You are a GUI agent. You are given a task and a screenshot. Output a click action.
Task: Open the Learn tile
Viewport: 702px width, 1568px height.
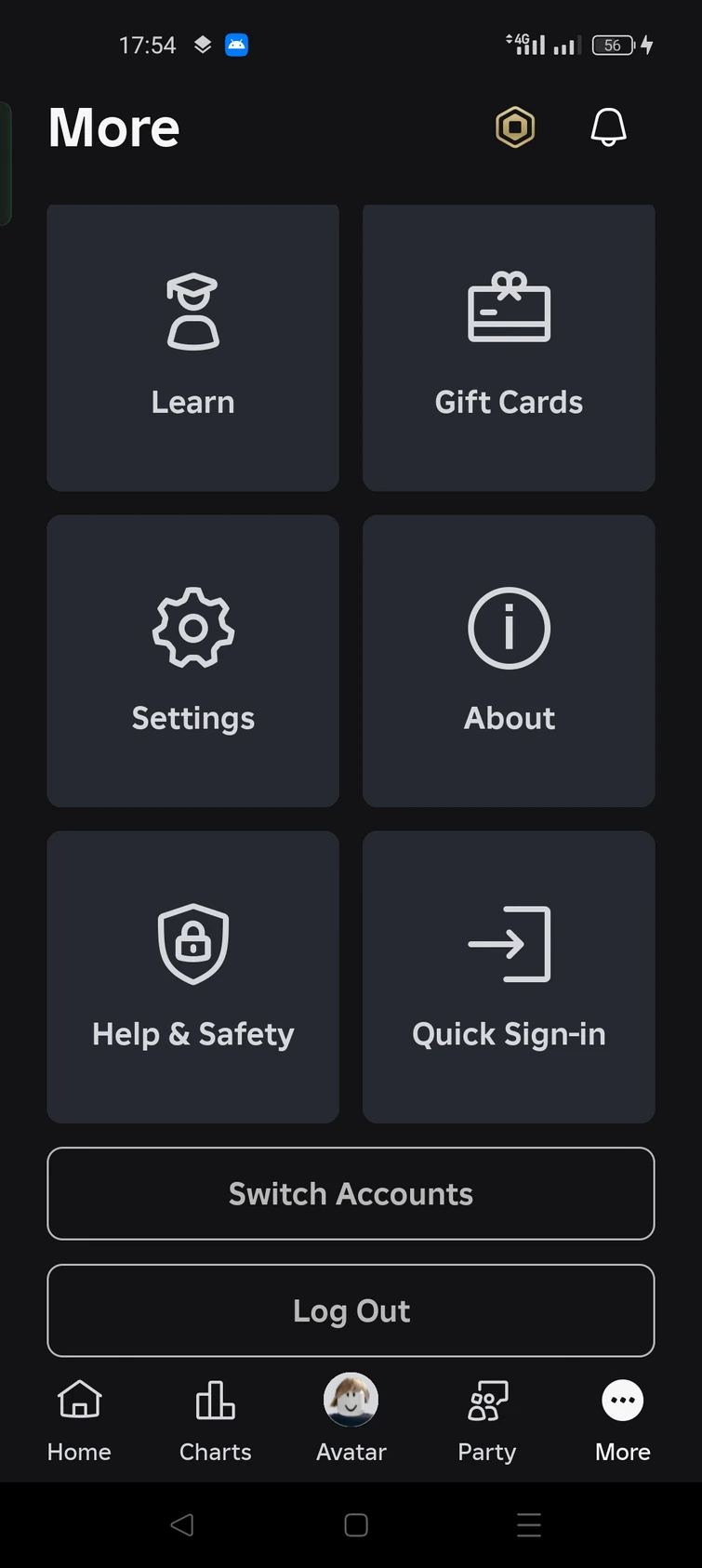(x=193, y=348)
